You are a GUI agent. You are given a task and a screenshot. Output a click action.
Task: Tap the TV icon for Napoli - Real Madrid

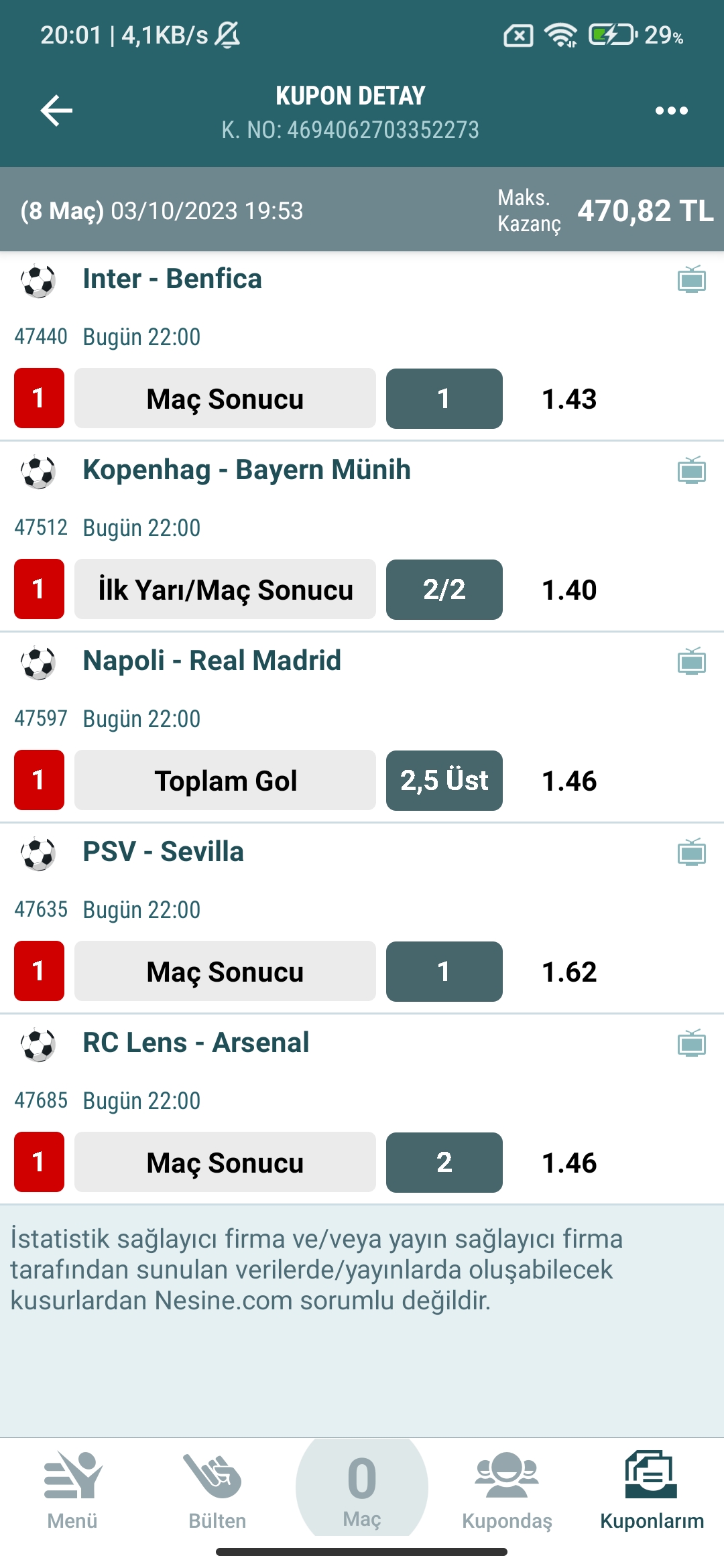point(691,661)
